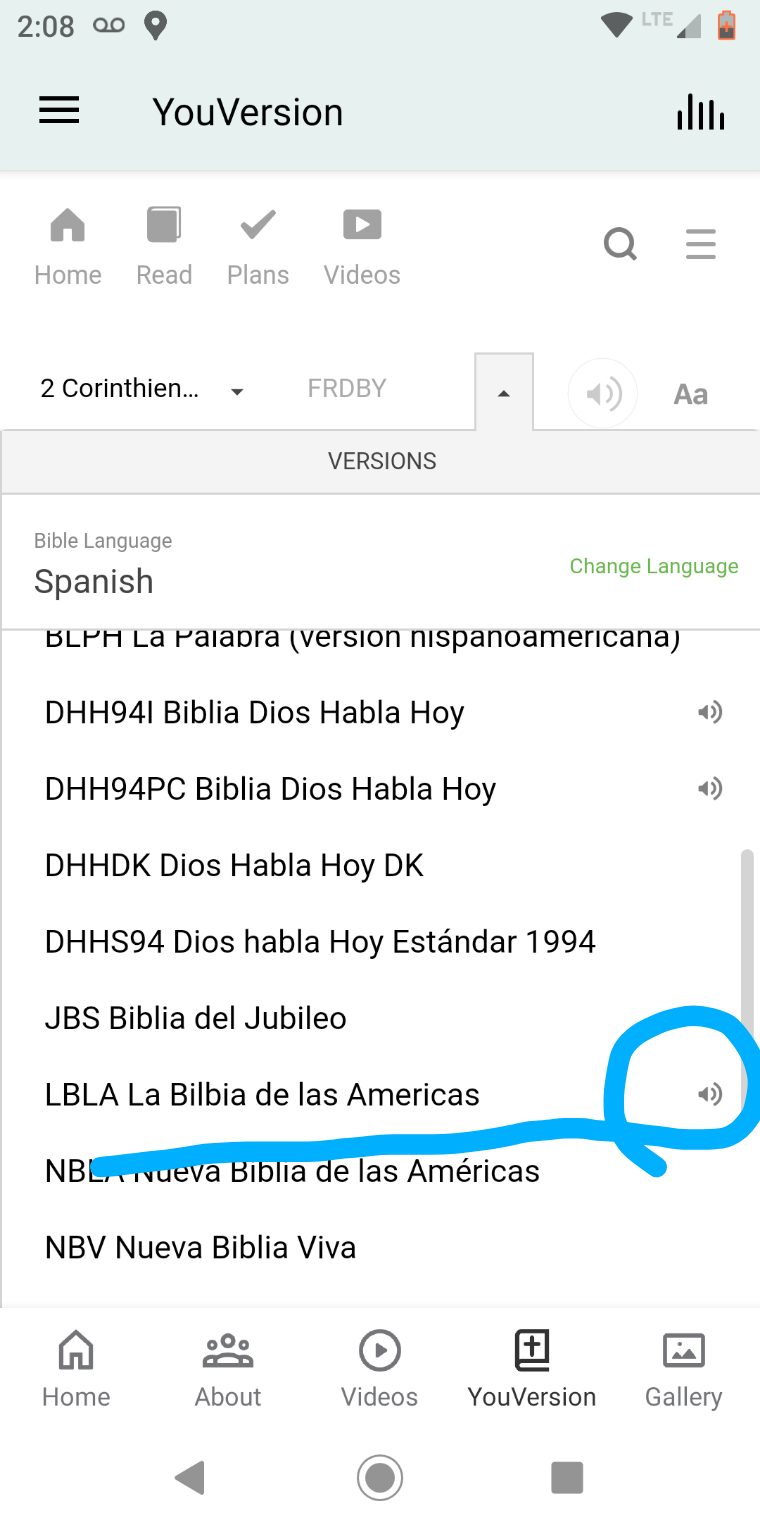Open the three-line menu next to search
760x1529 pixels.
(700, 244)
